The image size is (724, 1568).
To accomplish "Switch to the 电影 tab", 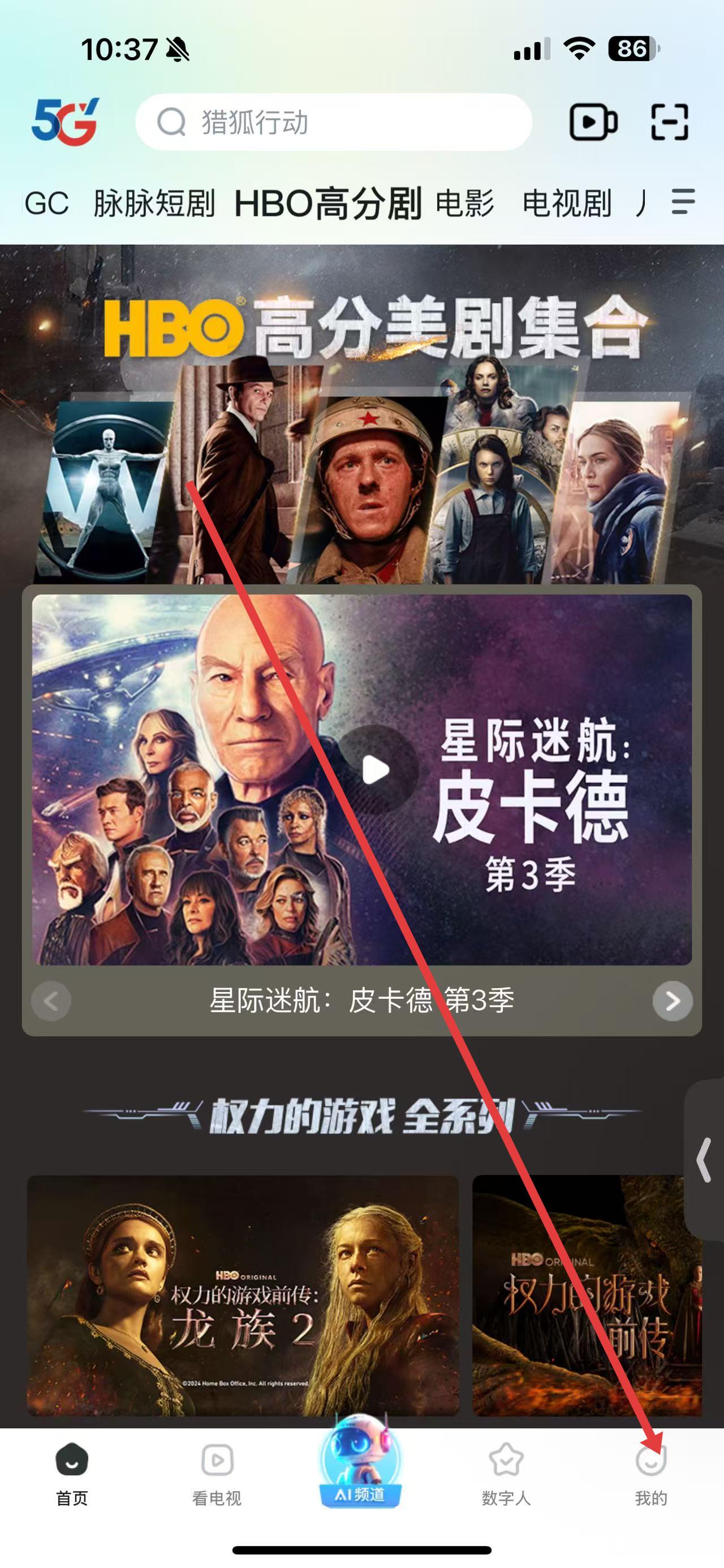I will point(465,203).
